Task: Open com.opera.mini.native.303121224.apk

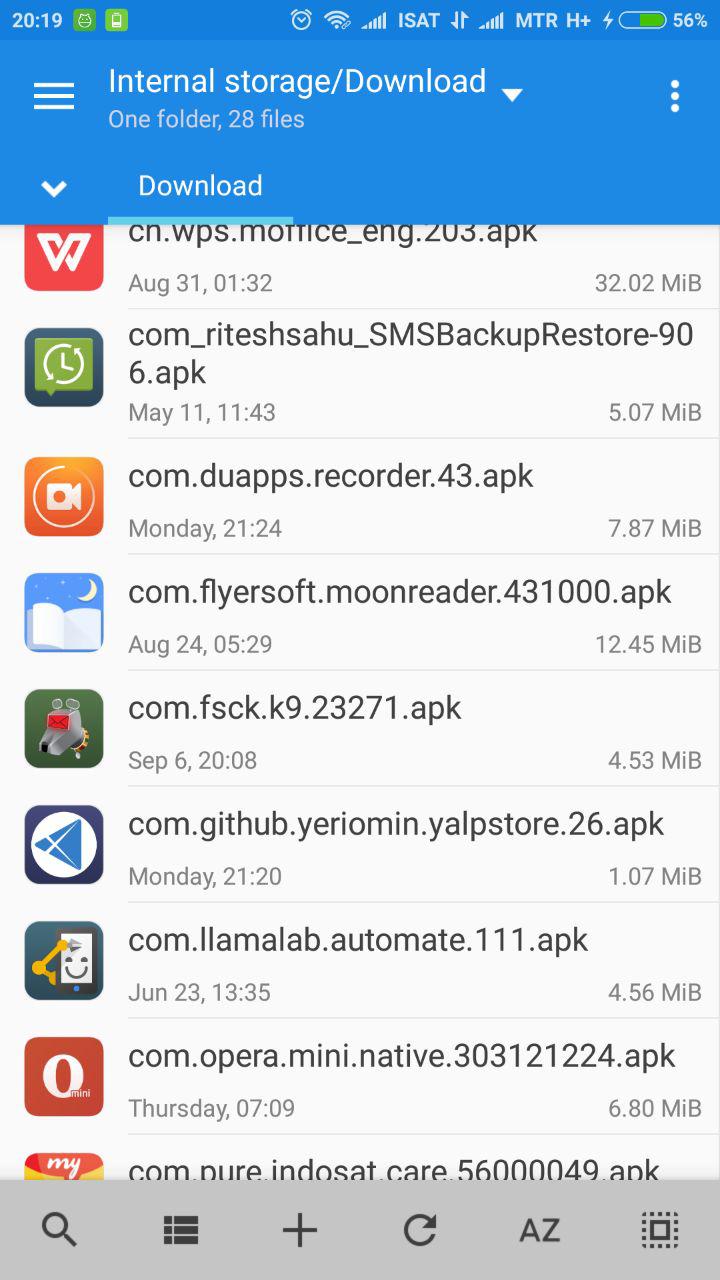Action: 360,1077
